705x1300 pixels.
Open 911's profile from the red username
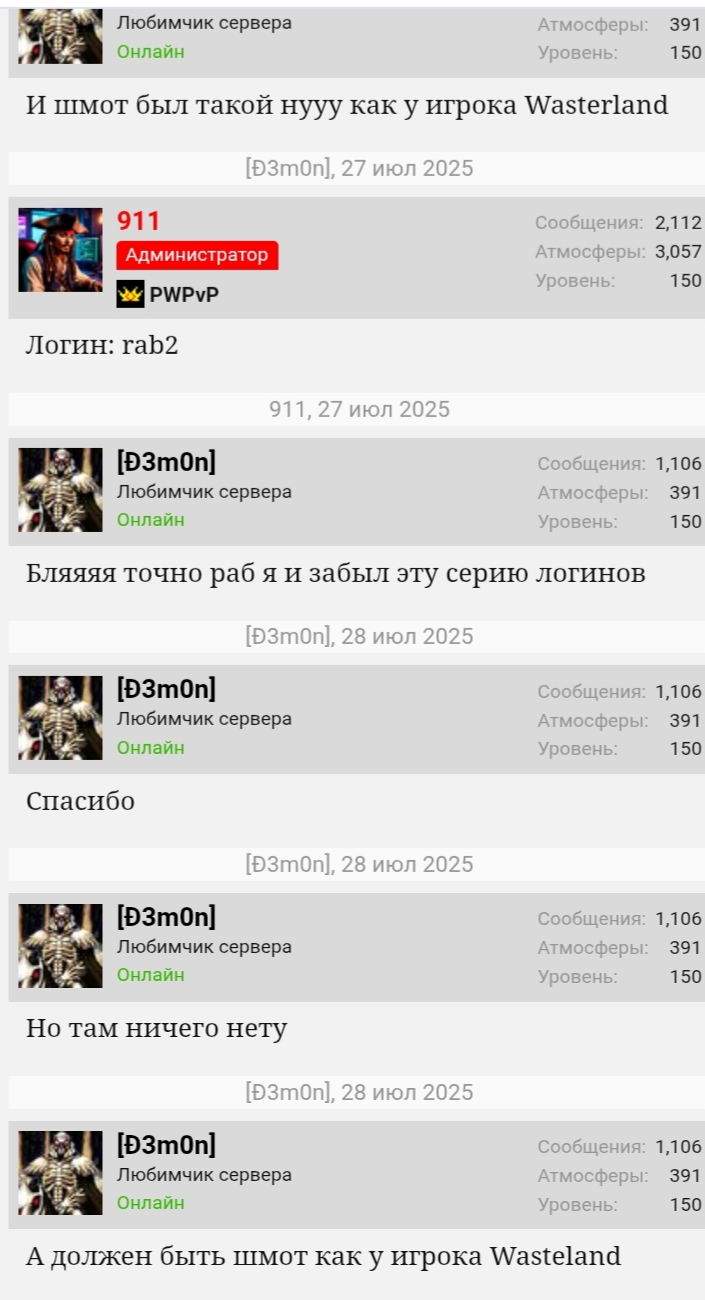(x=138, y=221)
